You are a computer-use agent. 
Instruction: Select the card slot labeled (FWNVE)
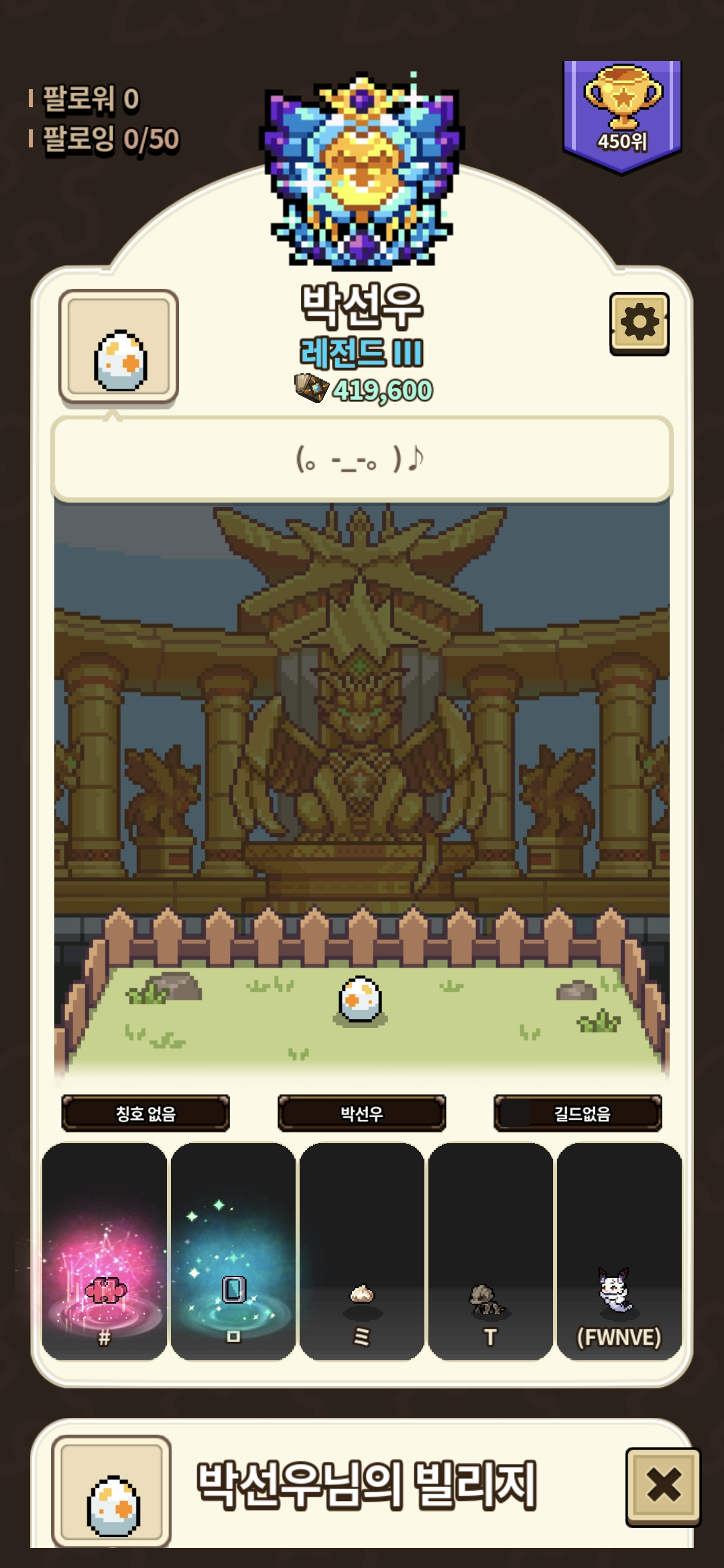[x=619, y=1251]
